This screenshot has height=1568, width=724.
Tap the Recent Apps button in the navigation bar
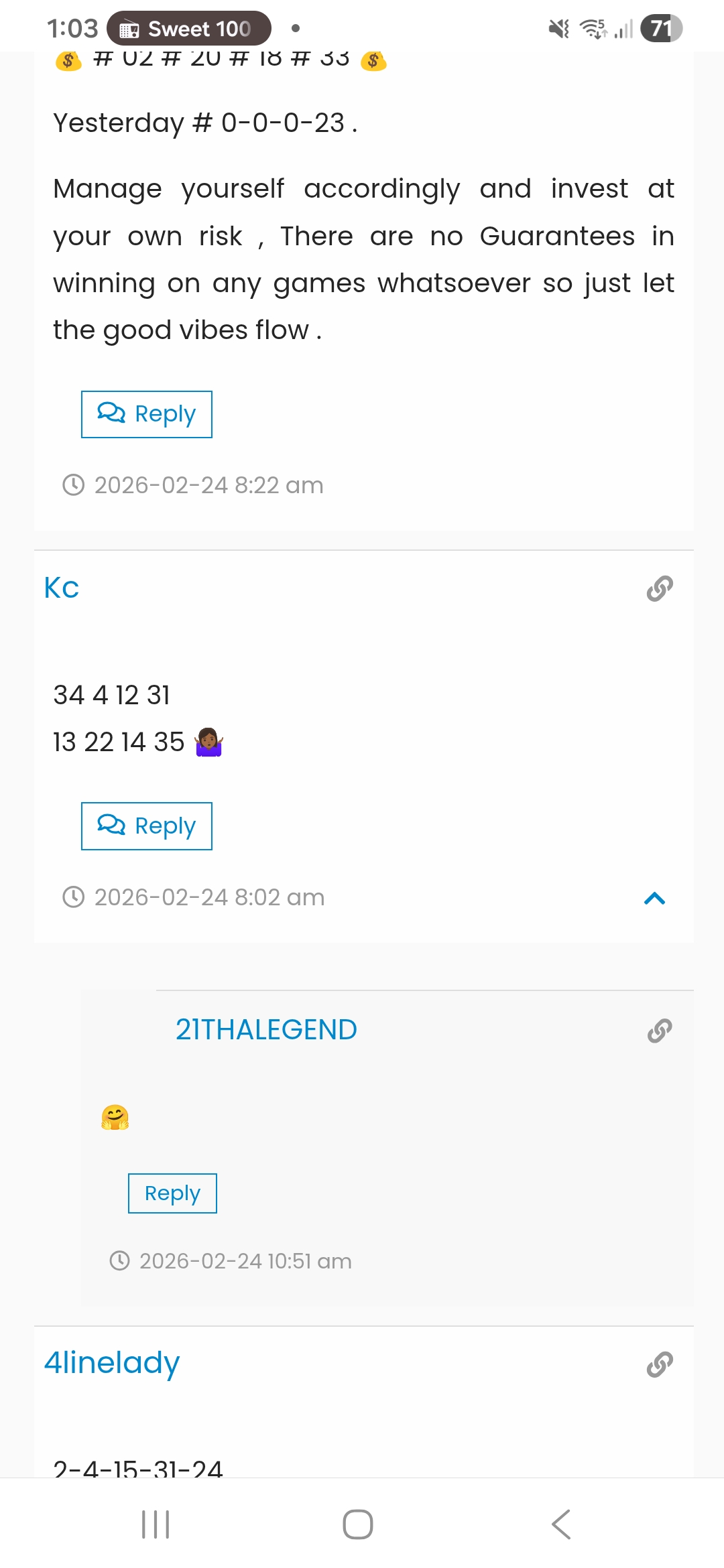pos(156,1524)
